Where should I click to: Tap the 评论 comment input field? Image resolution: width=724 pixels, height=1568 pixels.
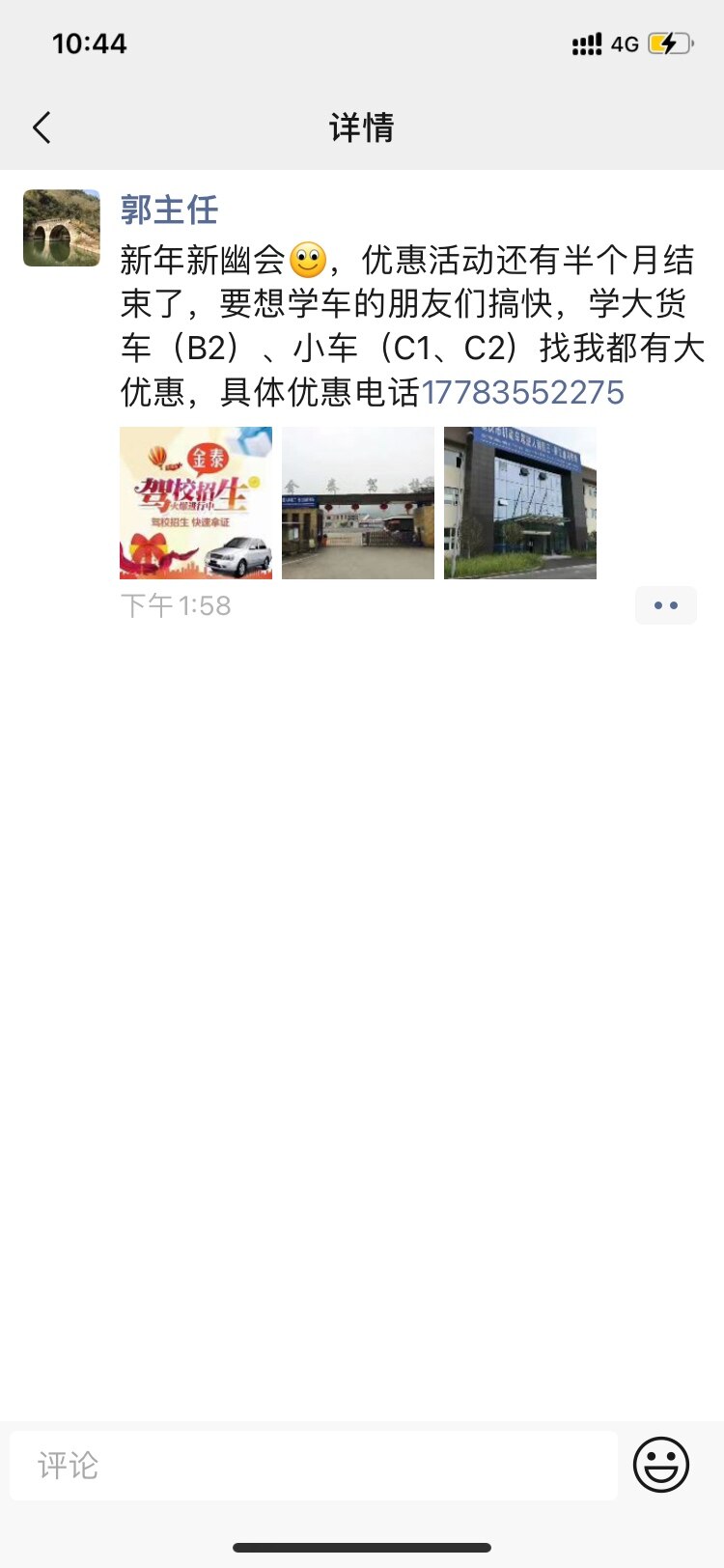tap(314, 1466)
